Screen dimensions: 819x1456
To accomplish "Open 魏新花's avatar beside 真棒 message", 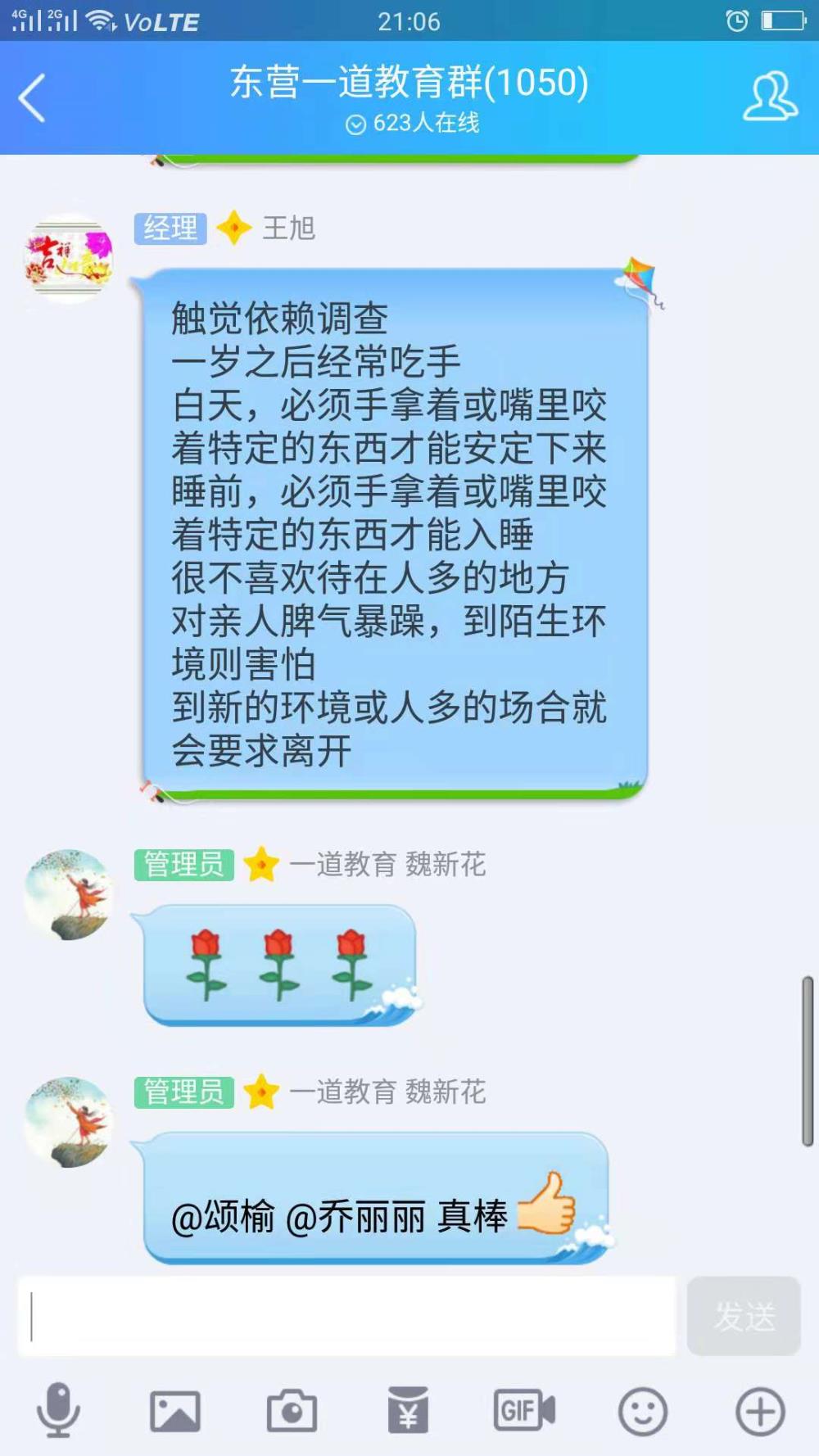I will coord(68,1122).
